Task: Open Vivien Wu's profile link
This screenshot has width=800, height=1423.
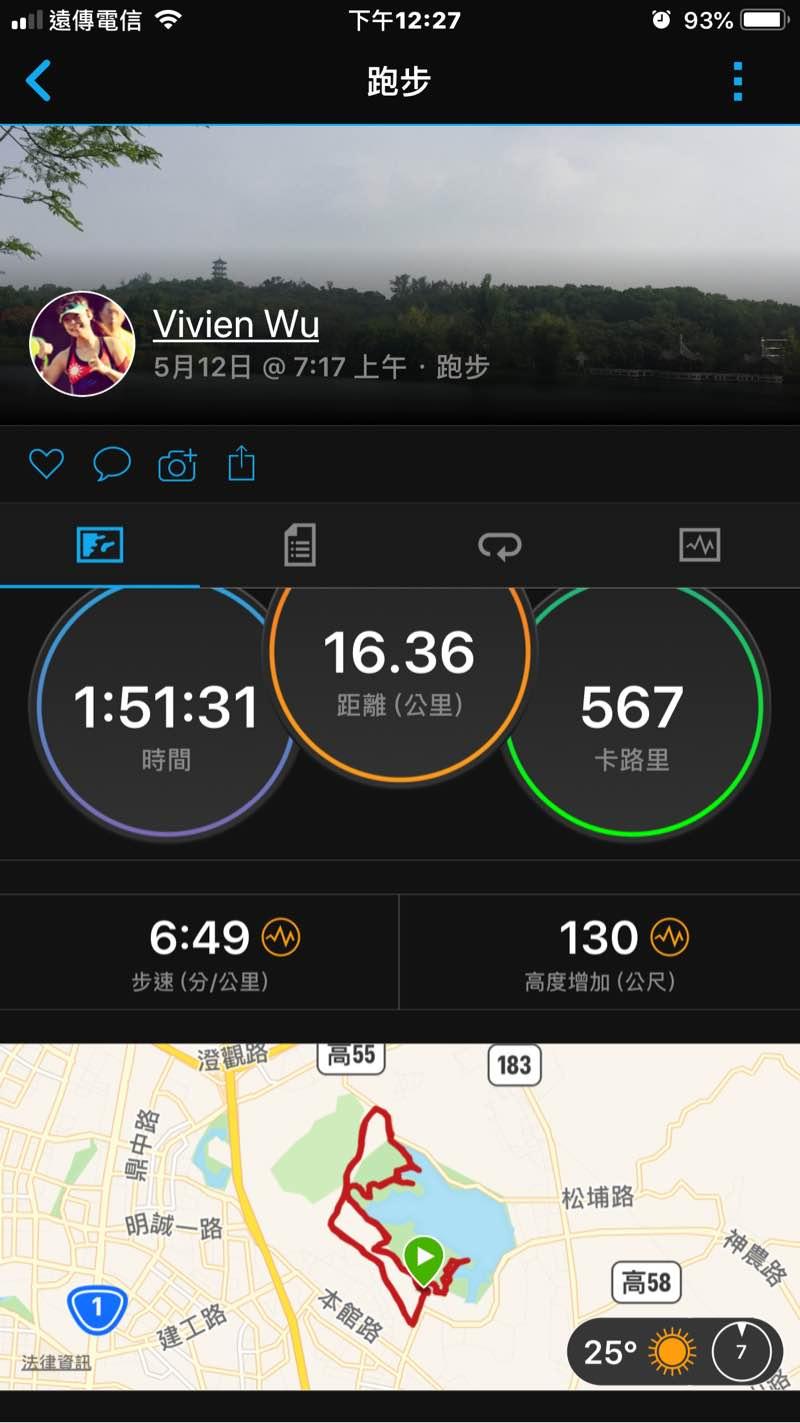Action: click(x=236, y=324)
